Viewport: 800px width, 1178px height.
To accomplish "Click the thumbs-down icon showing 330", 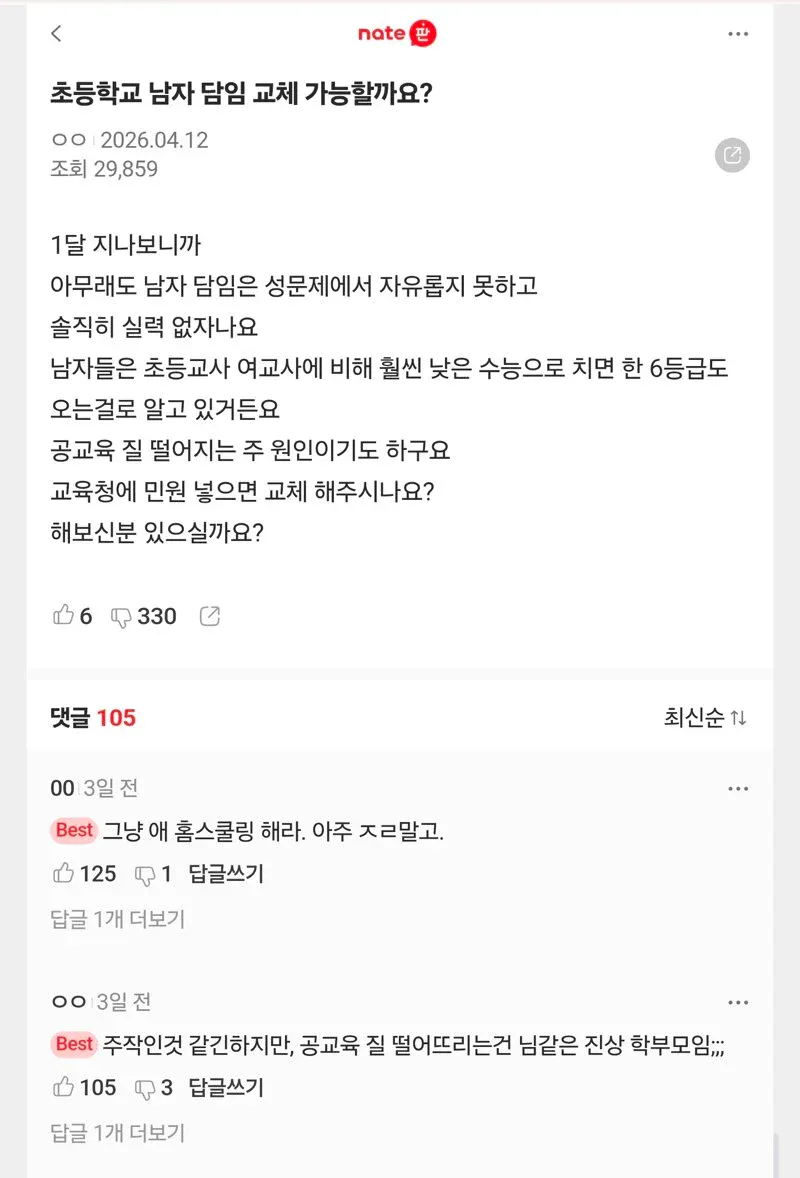I will [x=120, y=616].
